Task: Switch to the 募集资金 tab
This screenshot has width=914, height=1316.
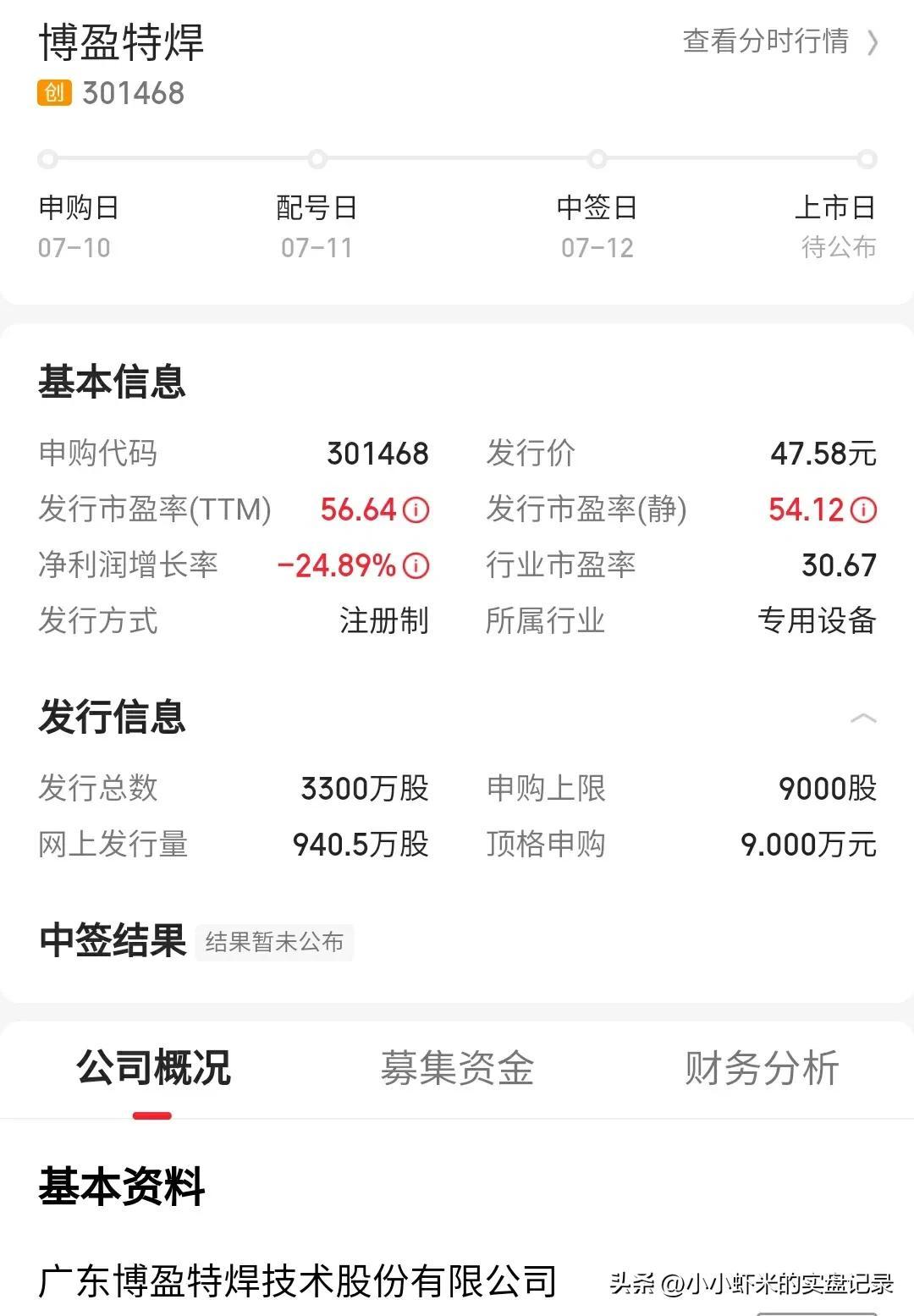Action: click(457, 1067)
